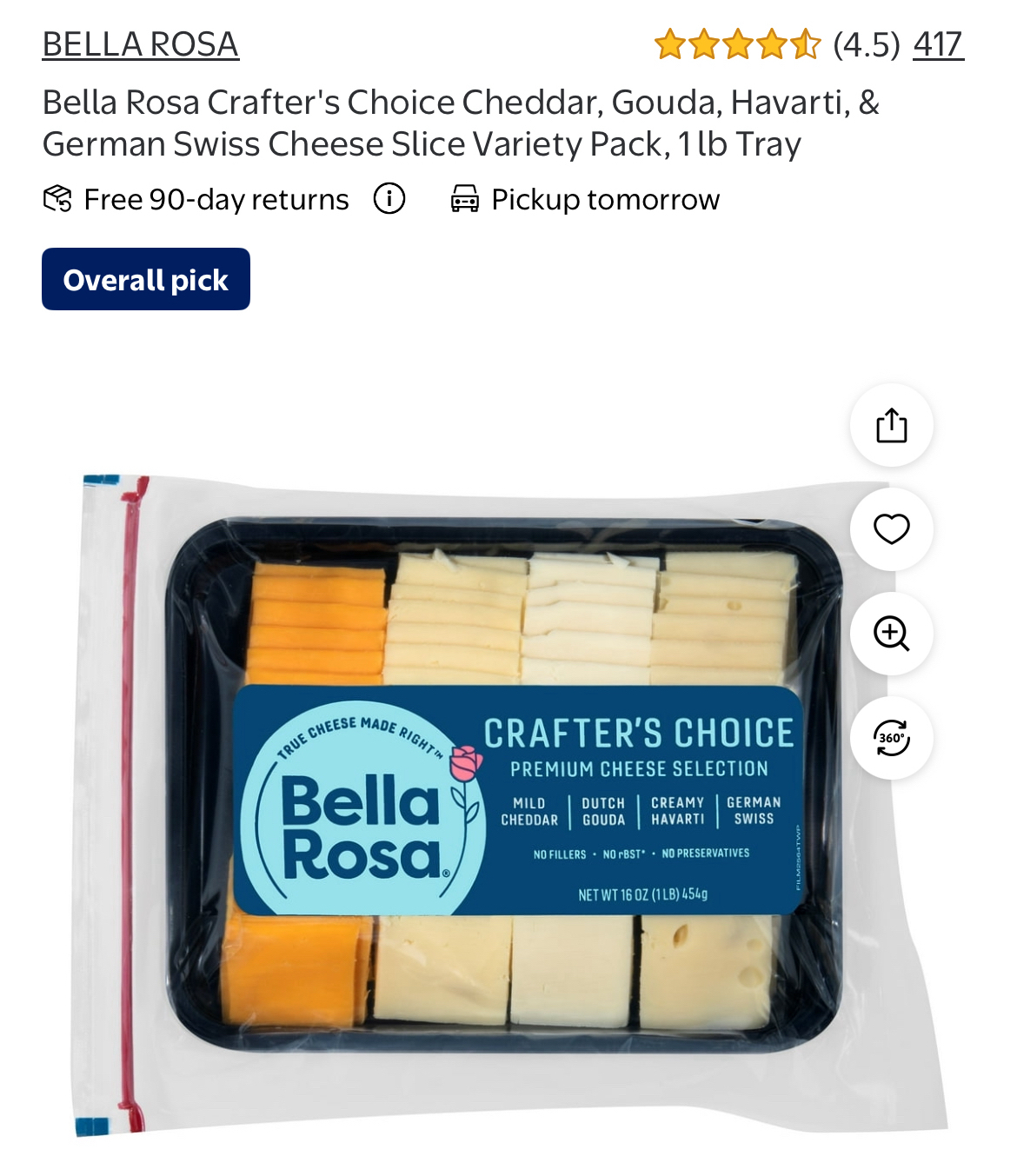Show info about free 90-day returns
The image size is (1017, 1176).
click(389, 199)
